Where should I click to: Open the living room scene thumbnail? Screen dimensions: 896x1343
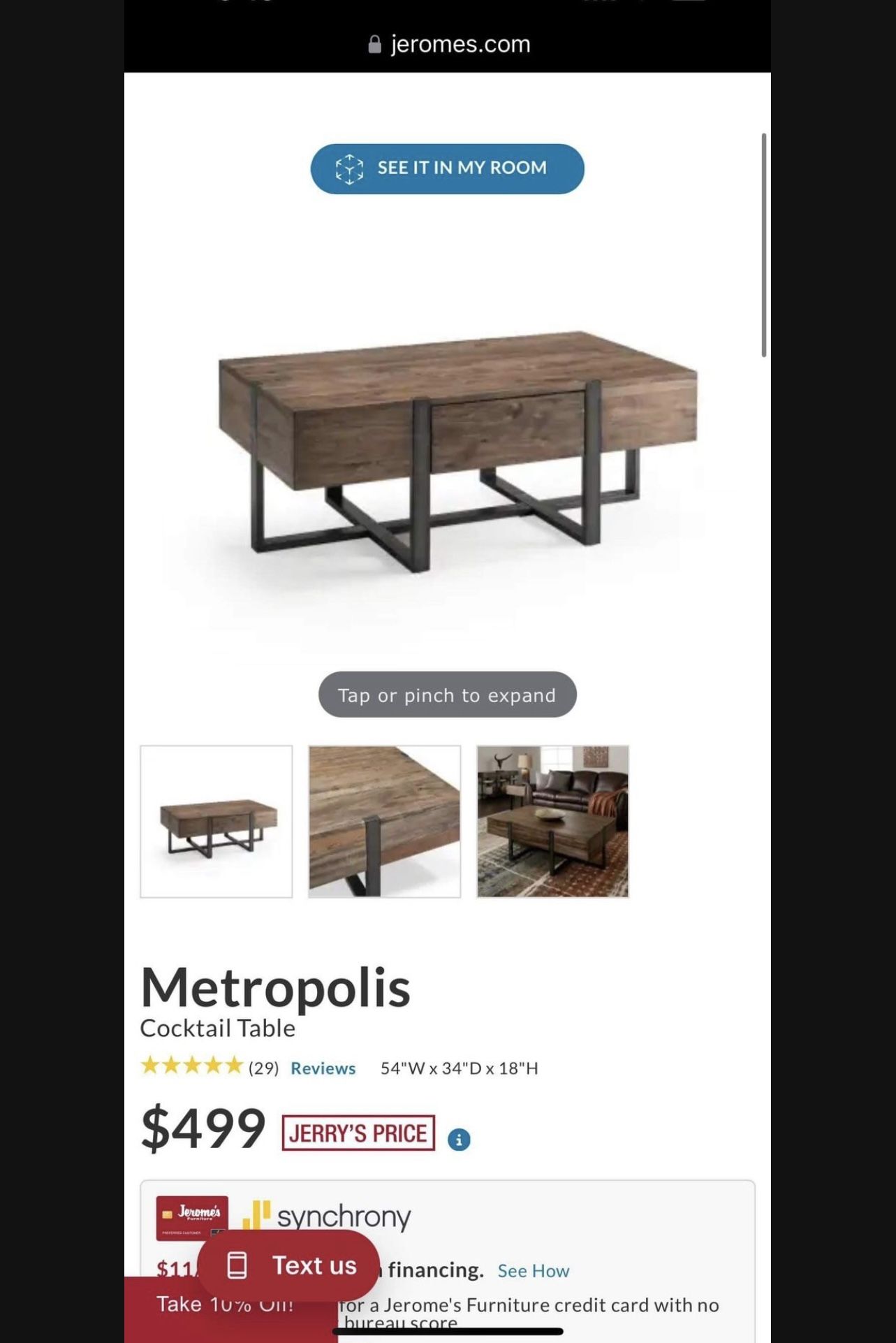[x=552, y=821]
